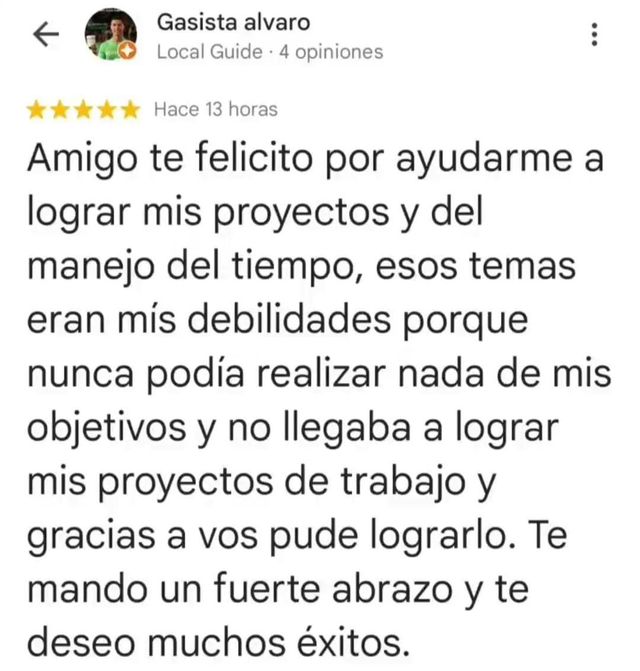
Task: Go back using the arrow icon
Action: pos(46,35)
